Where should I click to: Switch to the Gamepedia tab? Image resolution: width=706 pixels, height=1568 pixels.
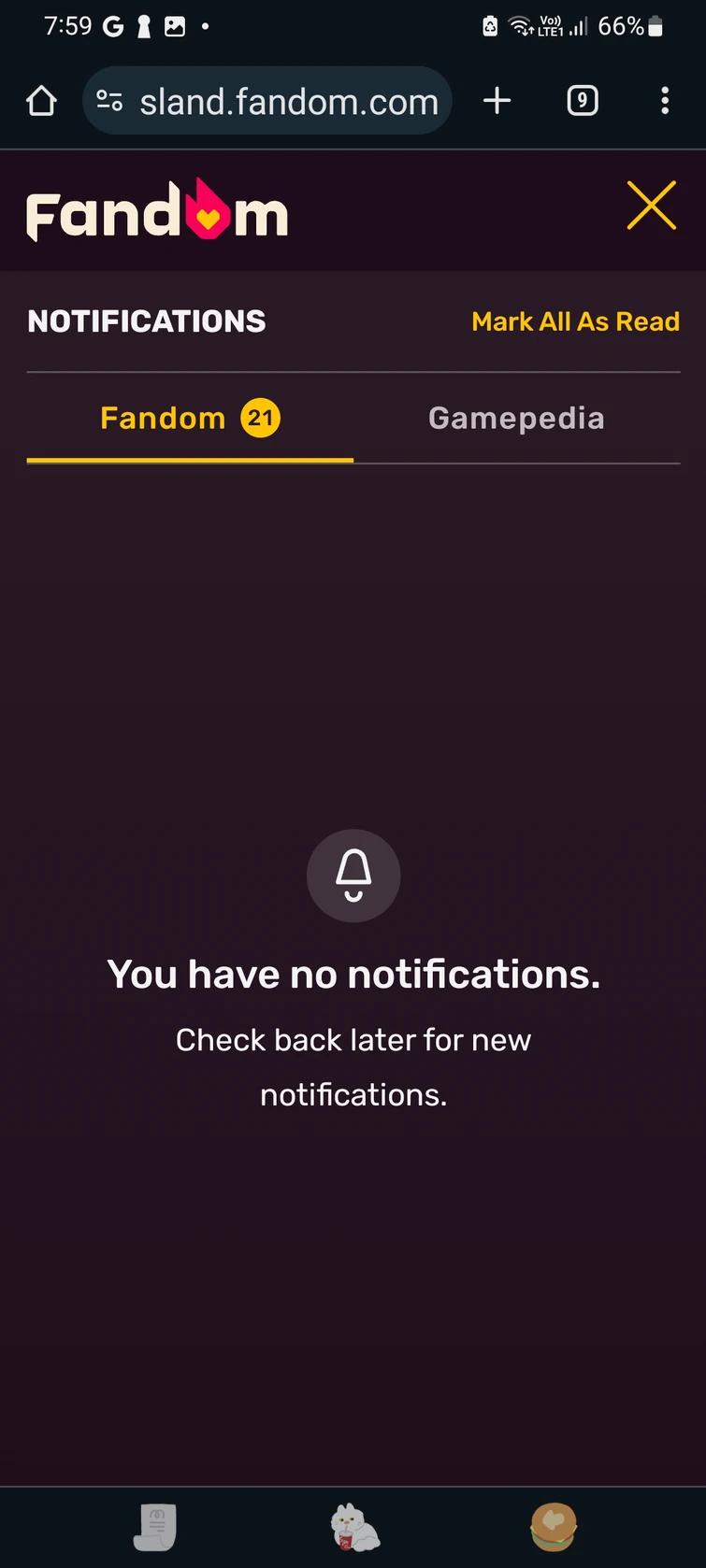[515, 418]
